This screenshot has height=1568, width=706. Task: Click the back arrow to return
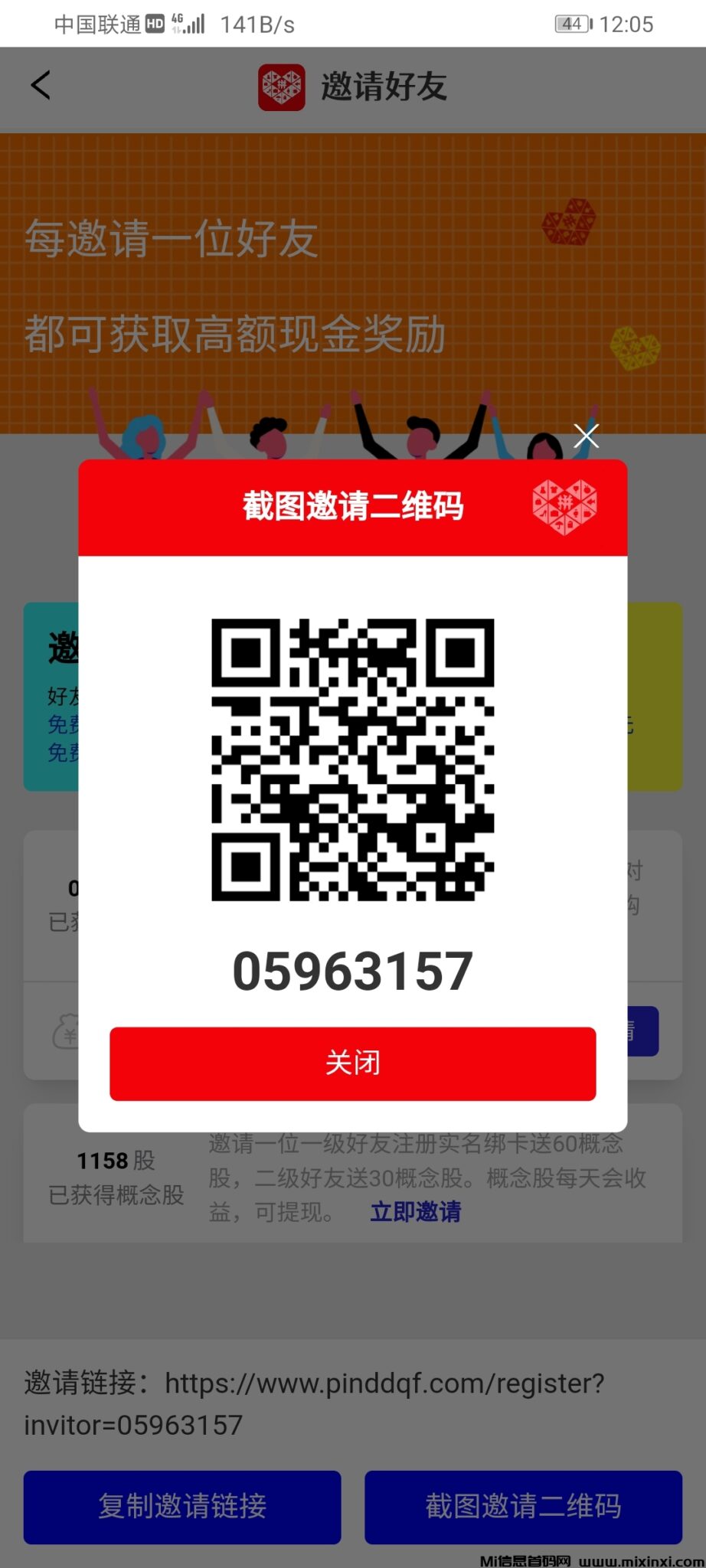42,86
